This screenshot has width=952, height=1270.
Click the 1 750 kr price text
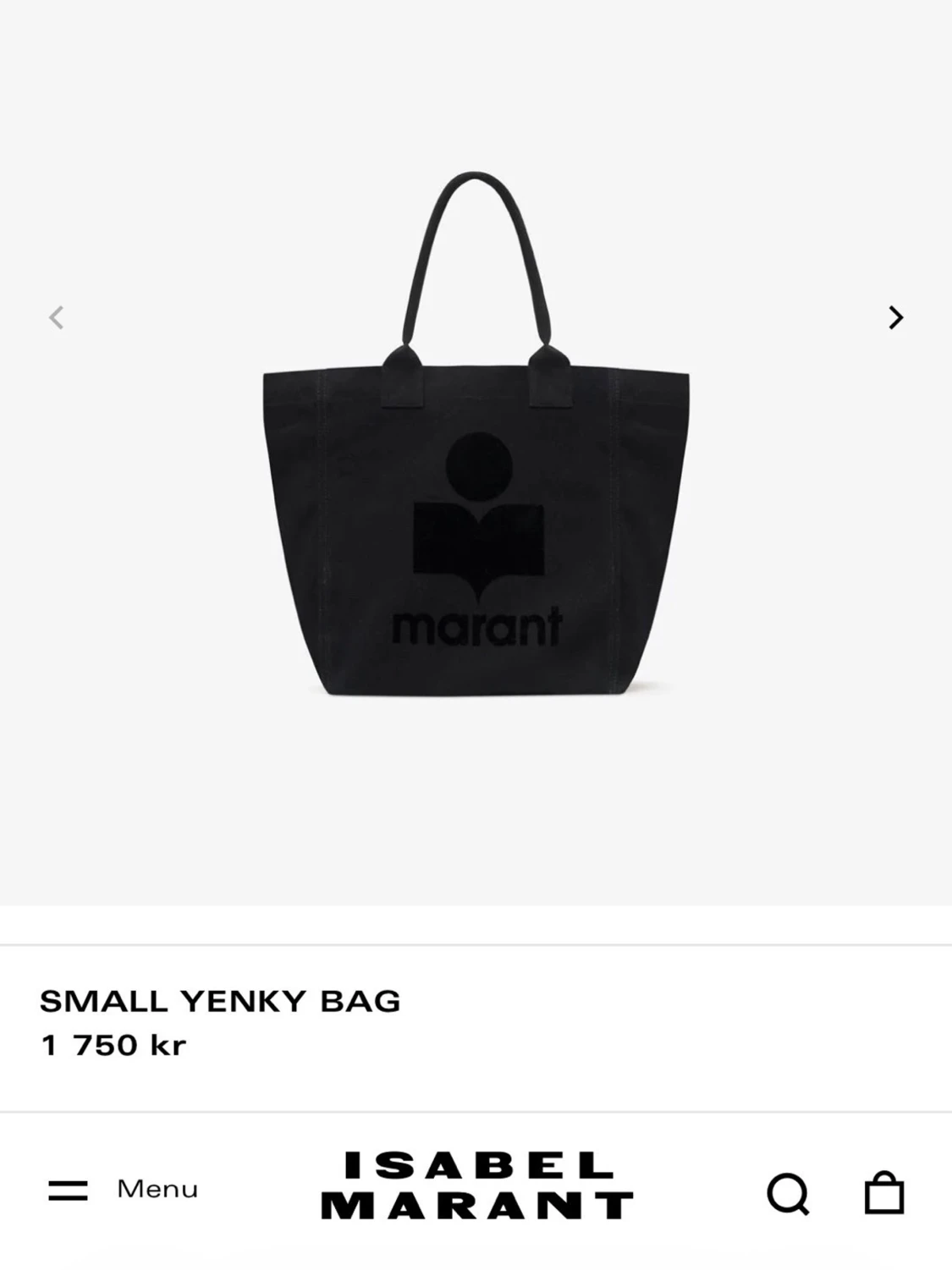tap(114, 1046)
